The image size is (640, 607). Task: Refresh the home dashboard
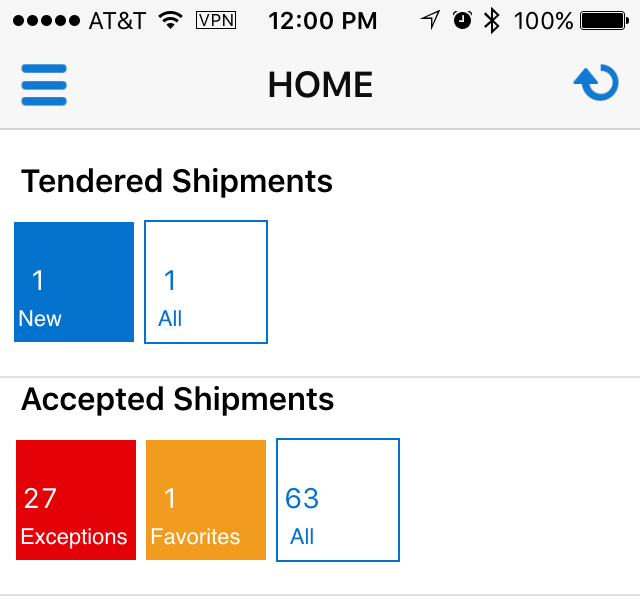pyautogui.click(x=596, y=85)
